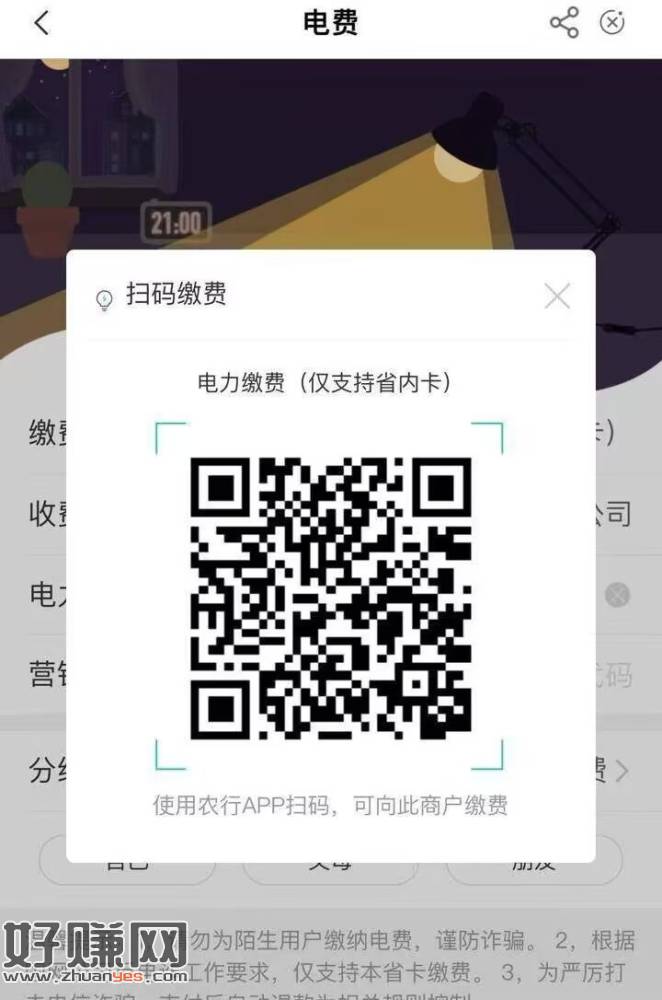Image resolution: width=662 pixels, height=1000 pixels.
Task: Dismiss the 扫码缴费 dialog
Action: (557, 296)
